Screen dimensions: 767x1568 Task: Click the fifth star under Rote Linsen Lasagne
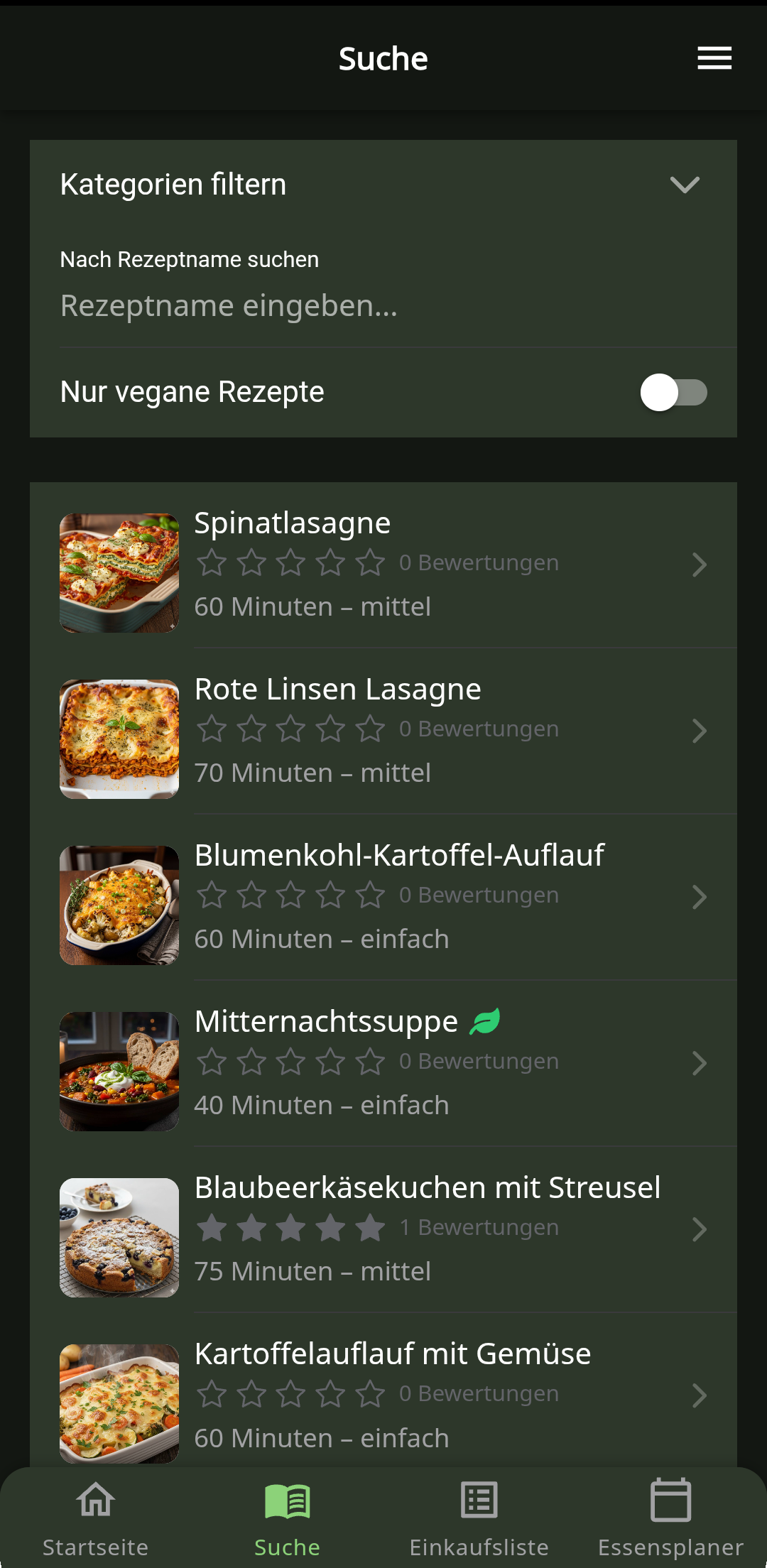click(369, 728)
